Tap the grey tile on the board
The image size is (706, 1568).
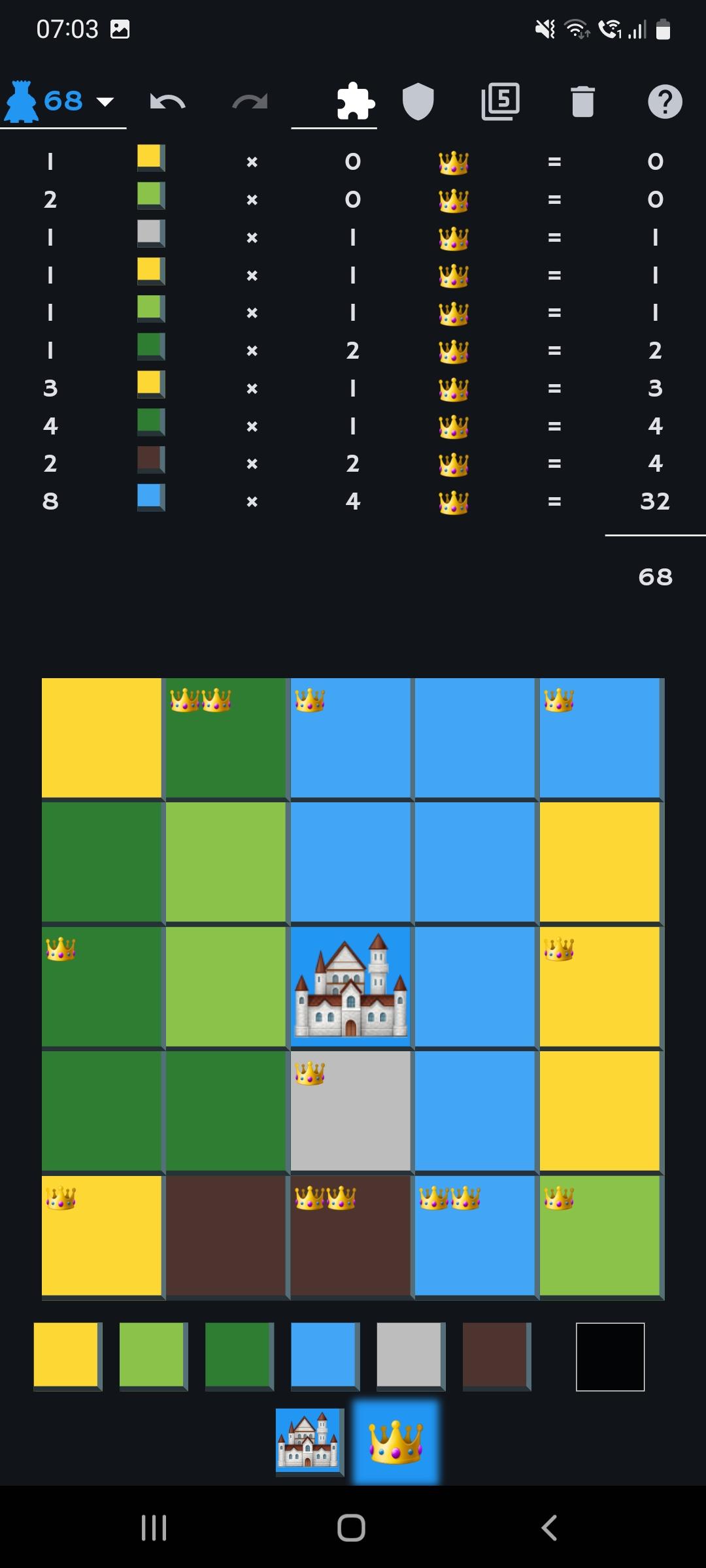(x=351, y=1111)
